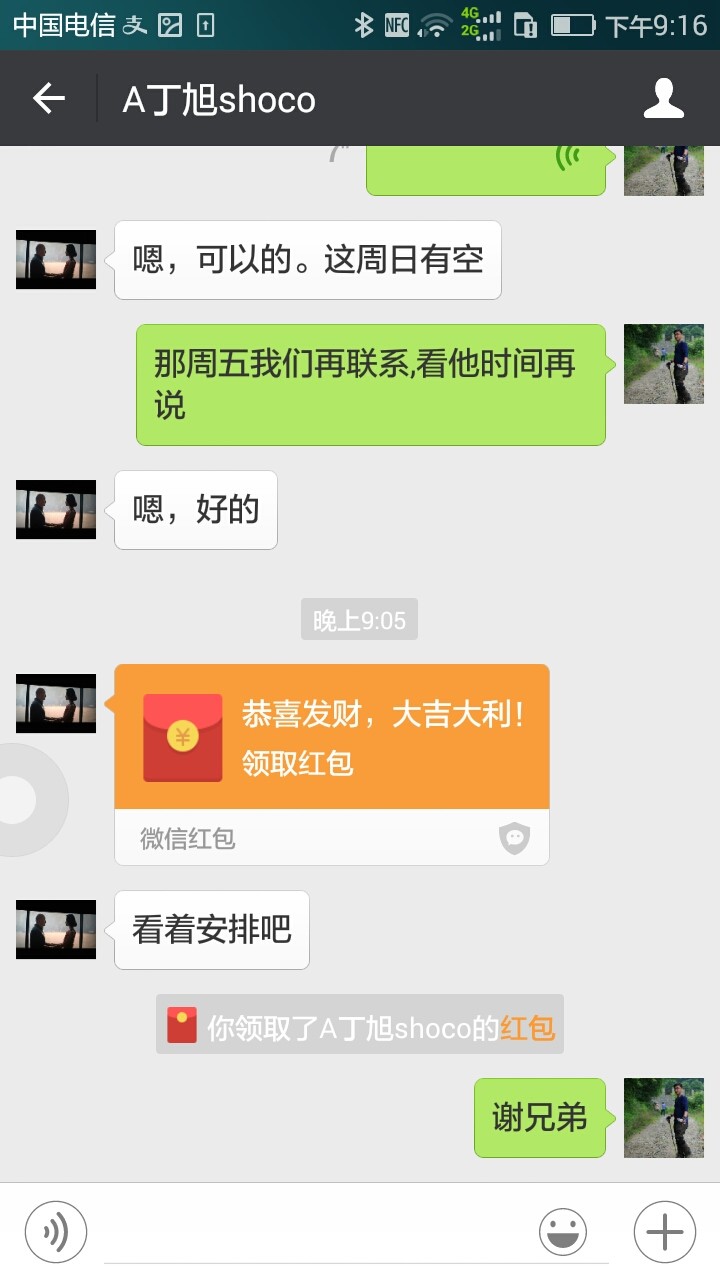Viewport: 720px width, 1280px height.
Task: Open contact avatar beside 看着安排吧
Action: [x=56, y=929]
